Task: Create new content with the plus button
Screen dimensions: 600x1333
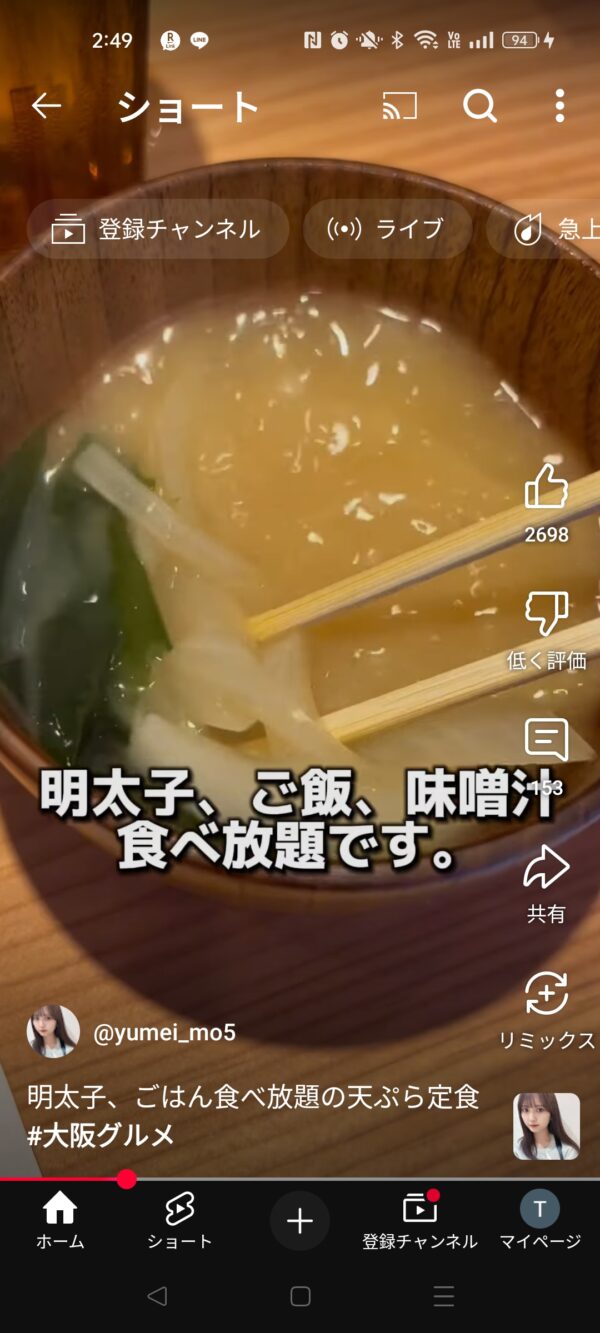Action: coord(300,1221)
